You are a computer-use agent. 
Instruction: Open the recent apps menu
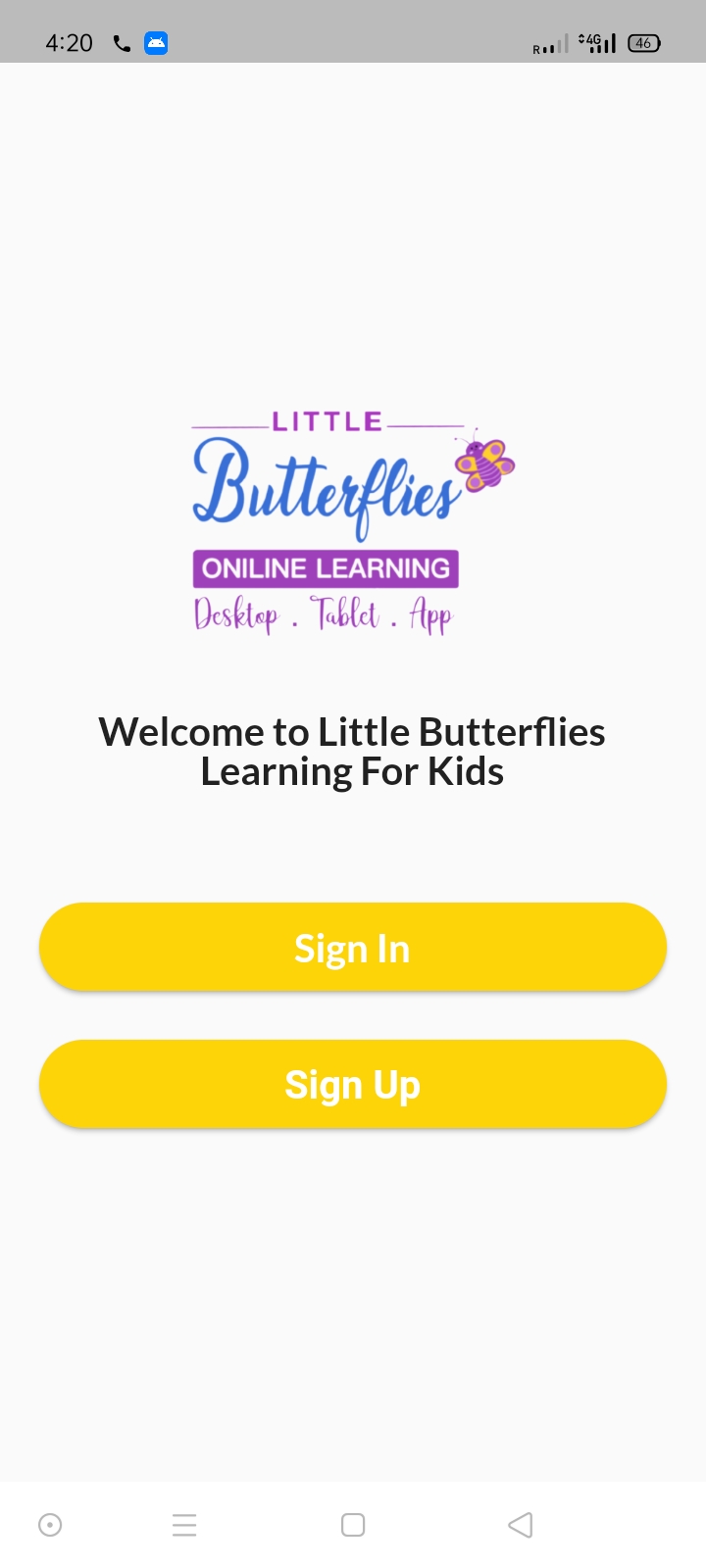pyautogui.click(x=184, y=1525)
